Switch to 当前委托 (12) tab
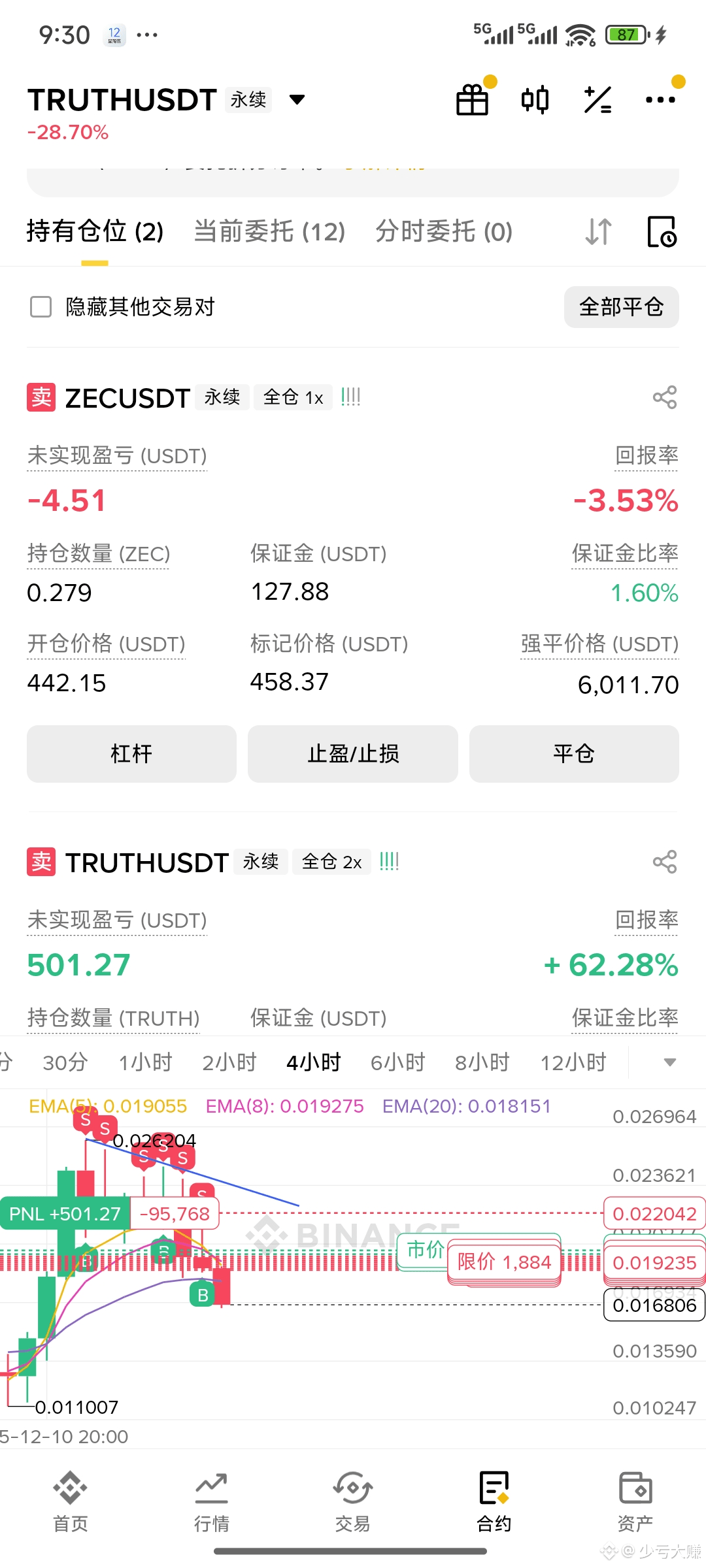 point(269,231)
